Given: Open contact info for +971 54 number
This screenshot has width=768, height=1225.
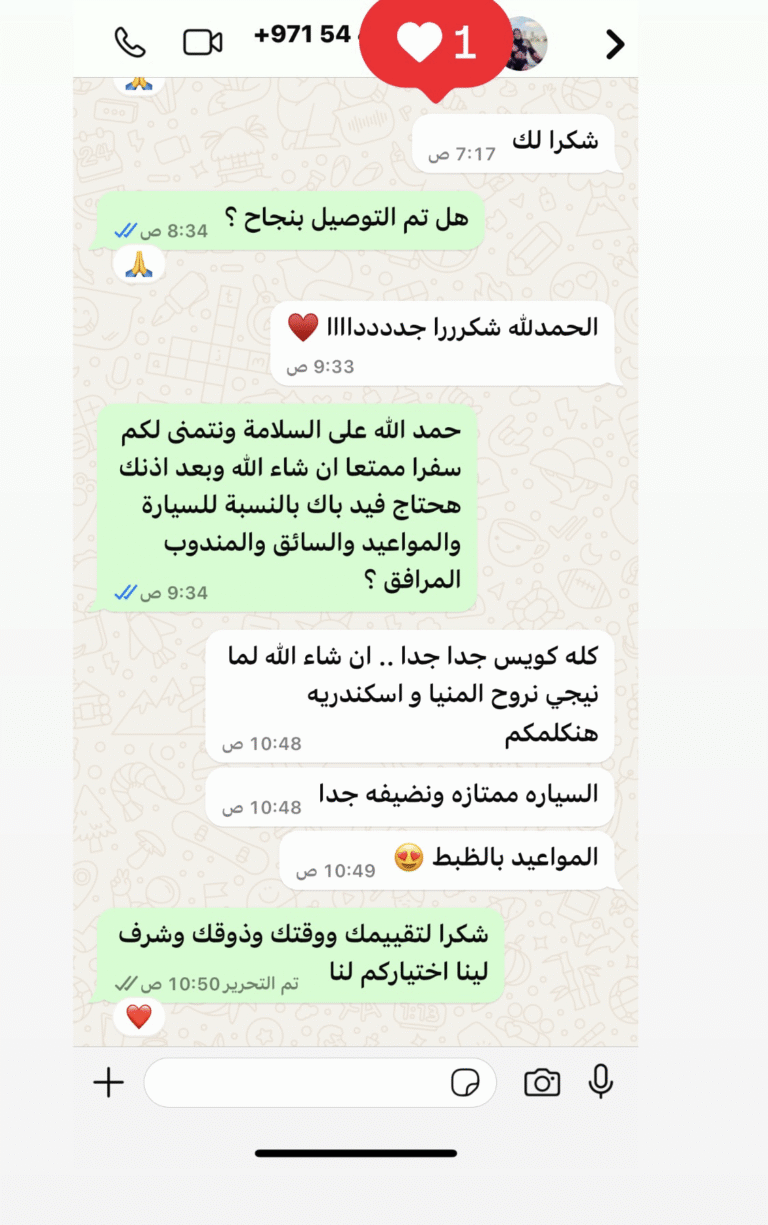Looking at the screenshot, I should click(303, 35).
